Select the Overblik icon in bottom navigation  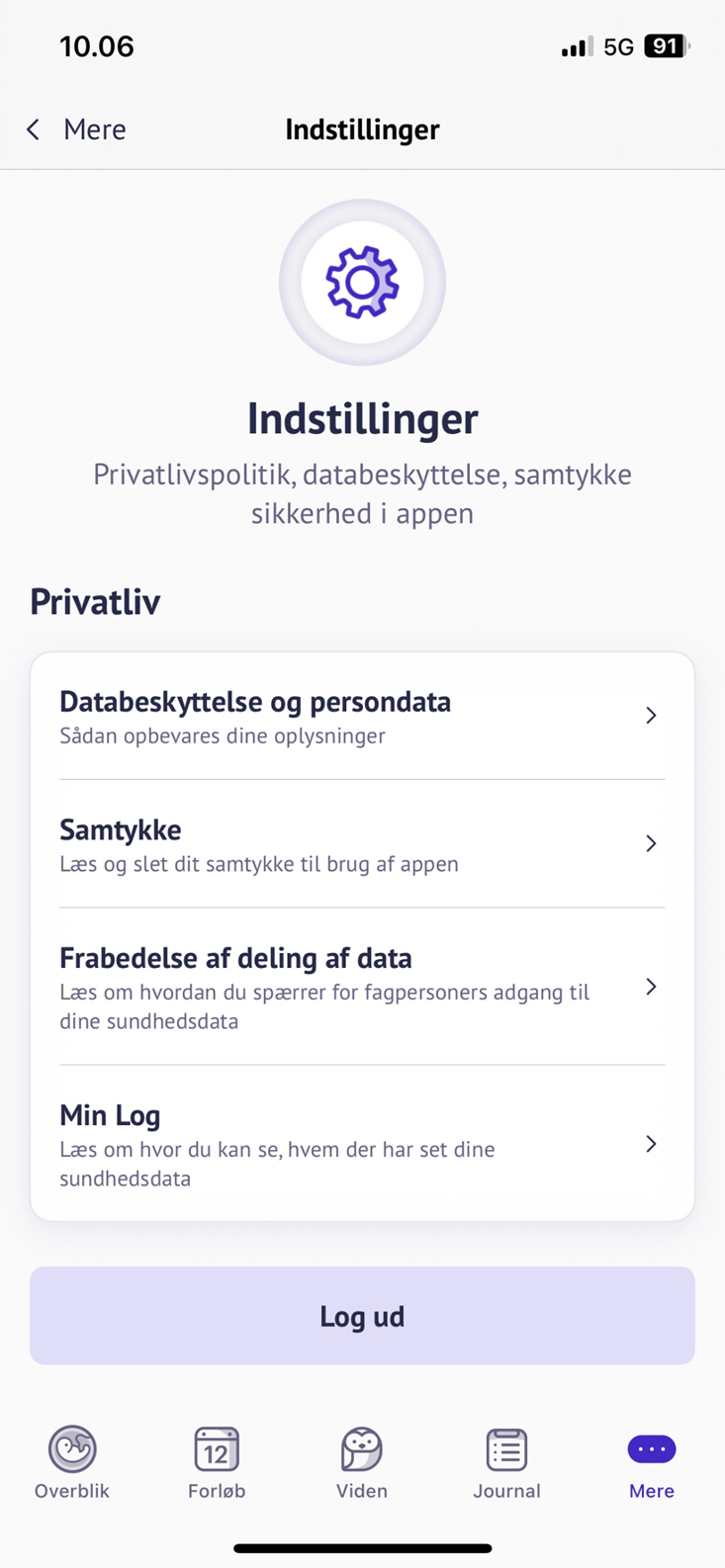[x=71, y=1448]
